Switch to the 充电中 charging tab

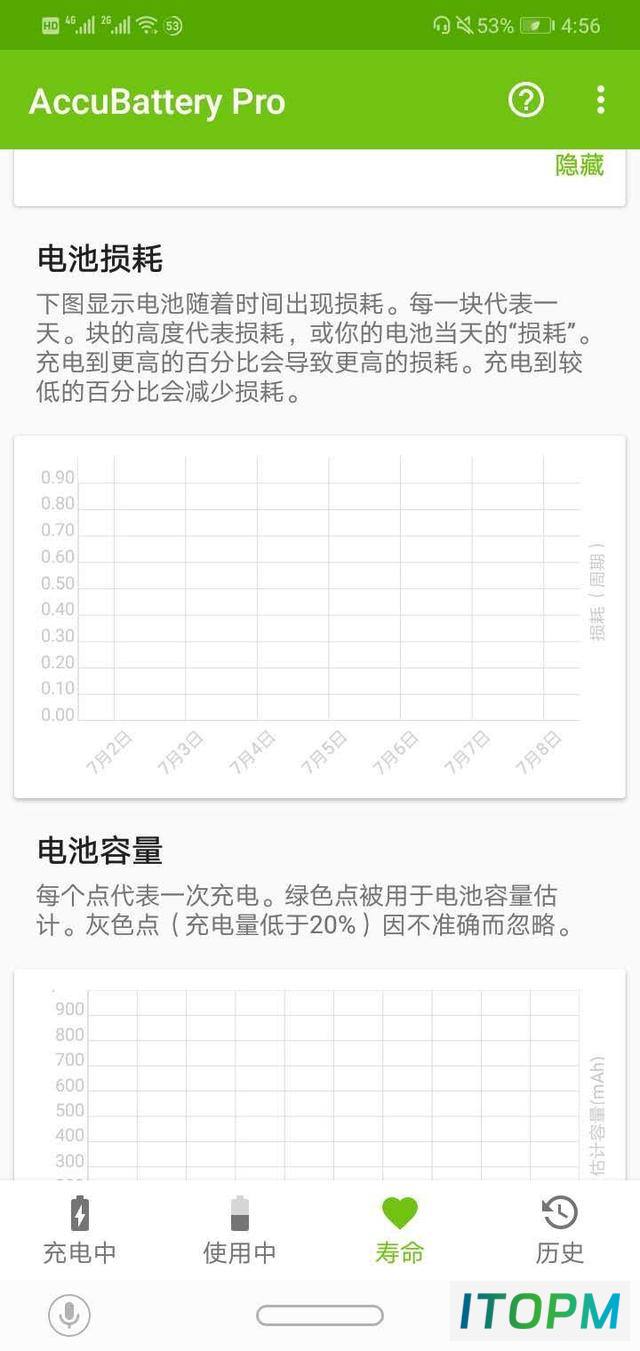click(80, 1230)
